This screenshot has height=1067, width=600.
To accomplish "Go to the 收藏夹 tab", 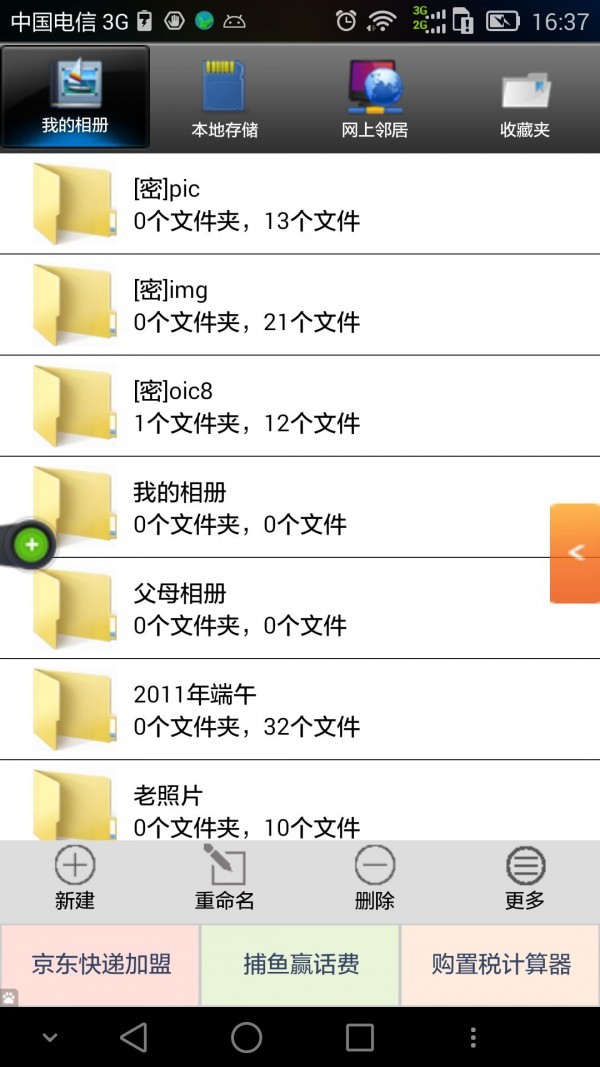I will point(525,98).
